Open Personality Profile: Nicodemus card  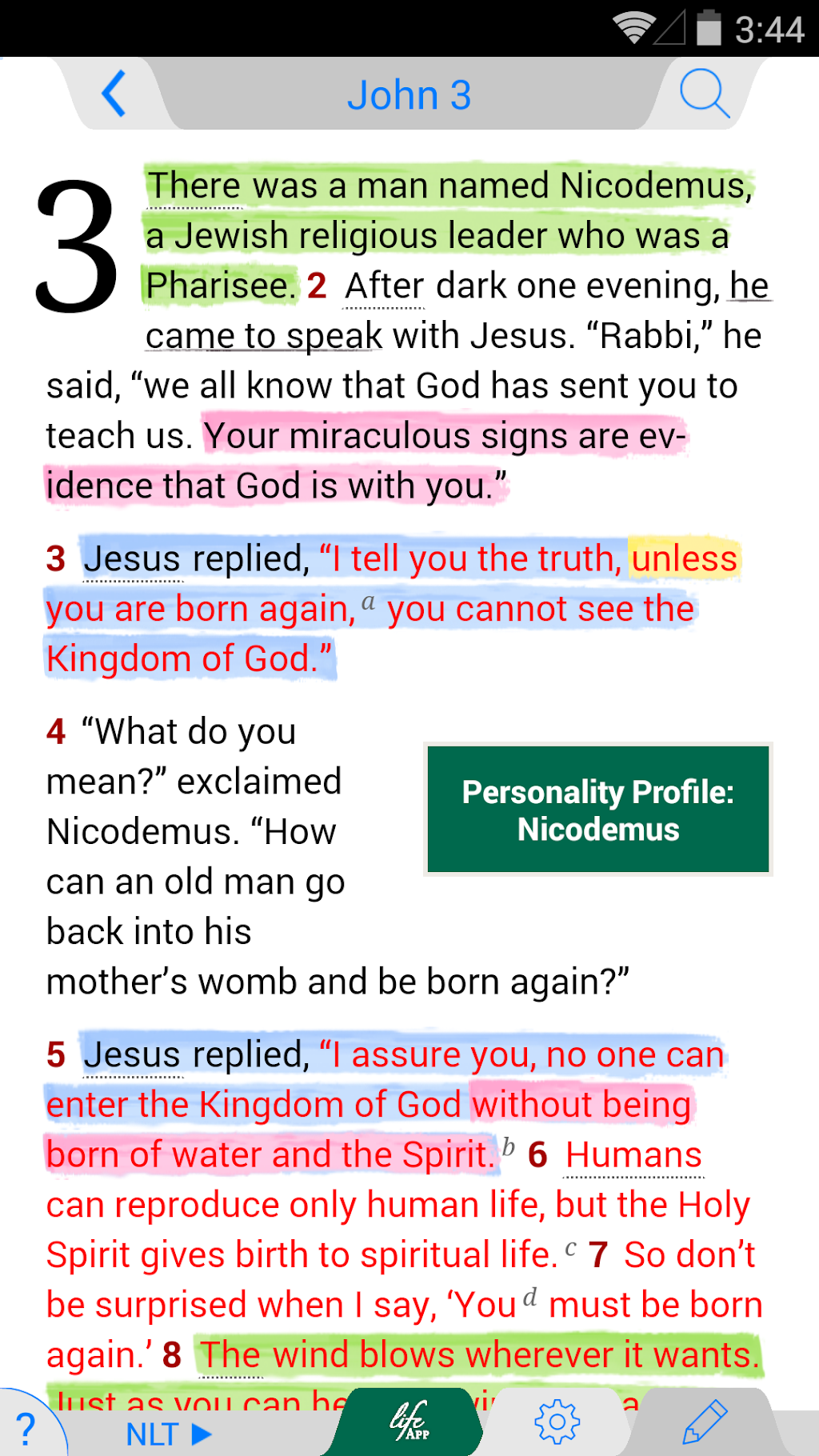click(597, 810)
